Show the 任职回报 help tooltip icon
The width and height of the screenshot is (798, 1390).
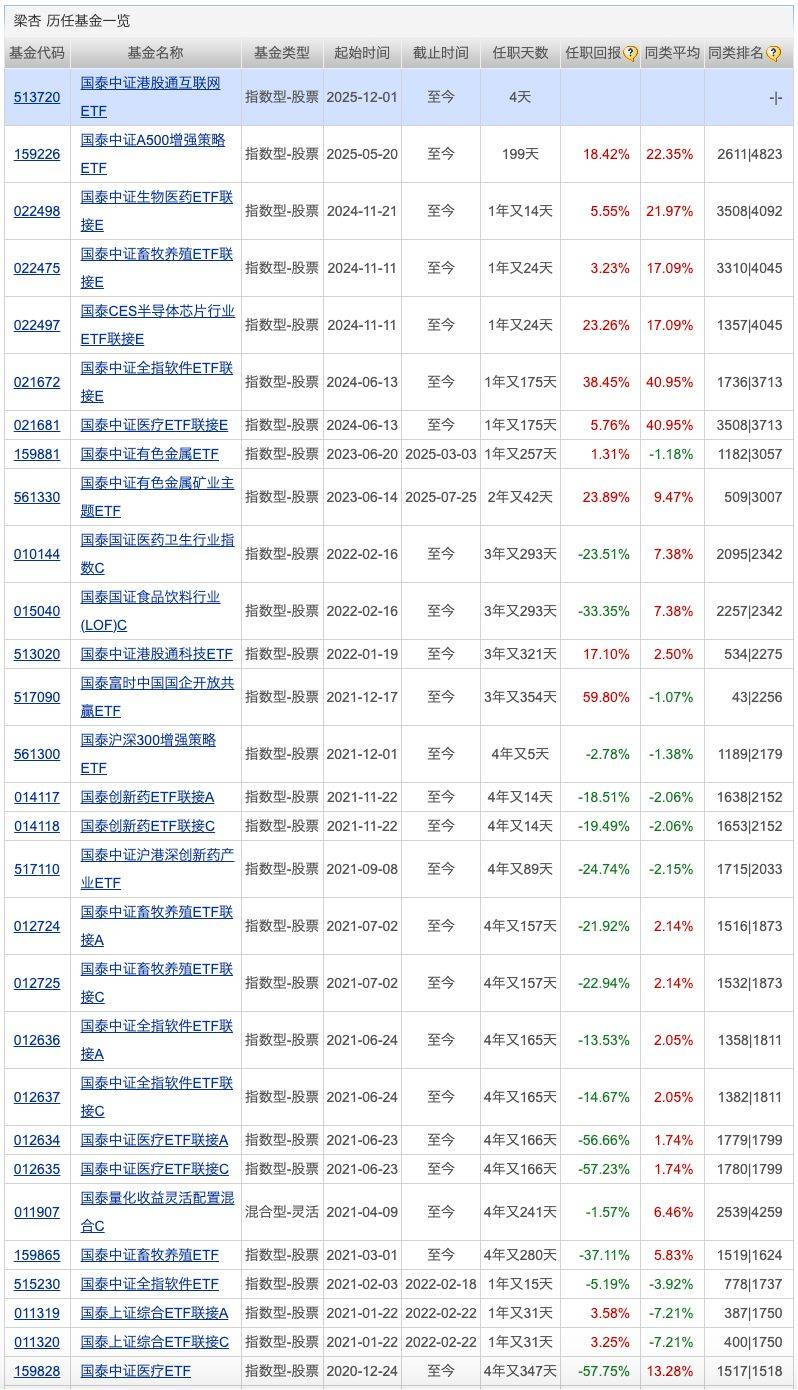click(x=631, y=54)
